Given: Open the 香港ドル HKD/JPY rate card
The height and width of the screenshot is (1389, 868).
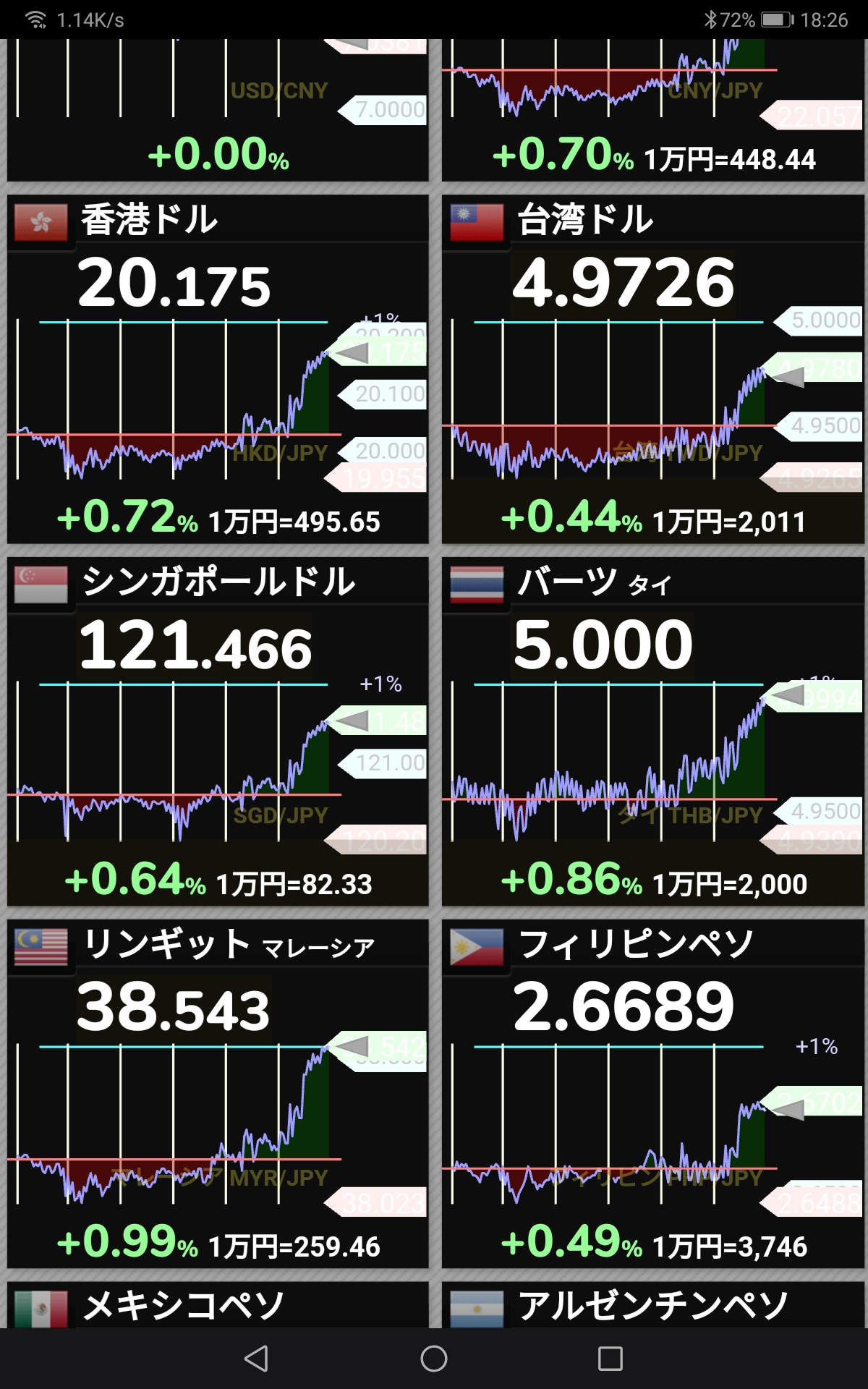Looking at the screenshot, I should click(x=218, y=369).
